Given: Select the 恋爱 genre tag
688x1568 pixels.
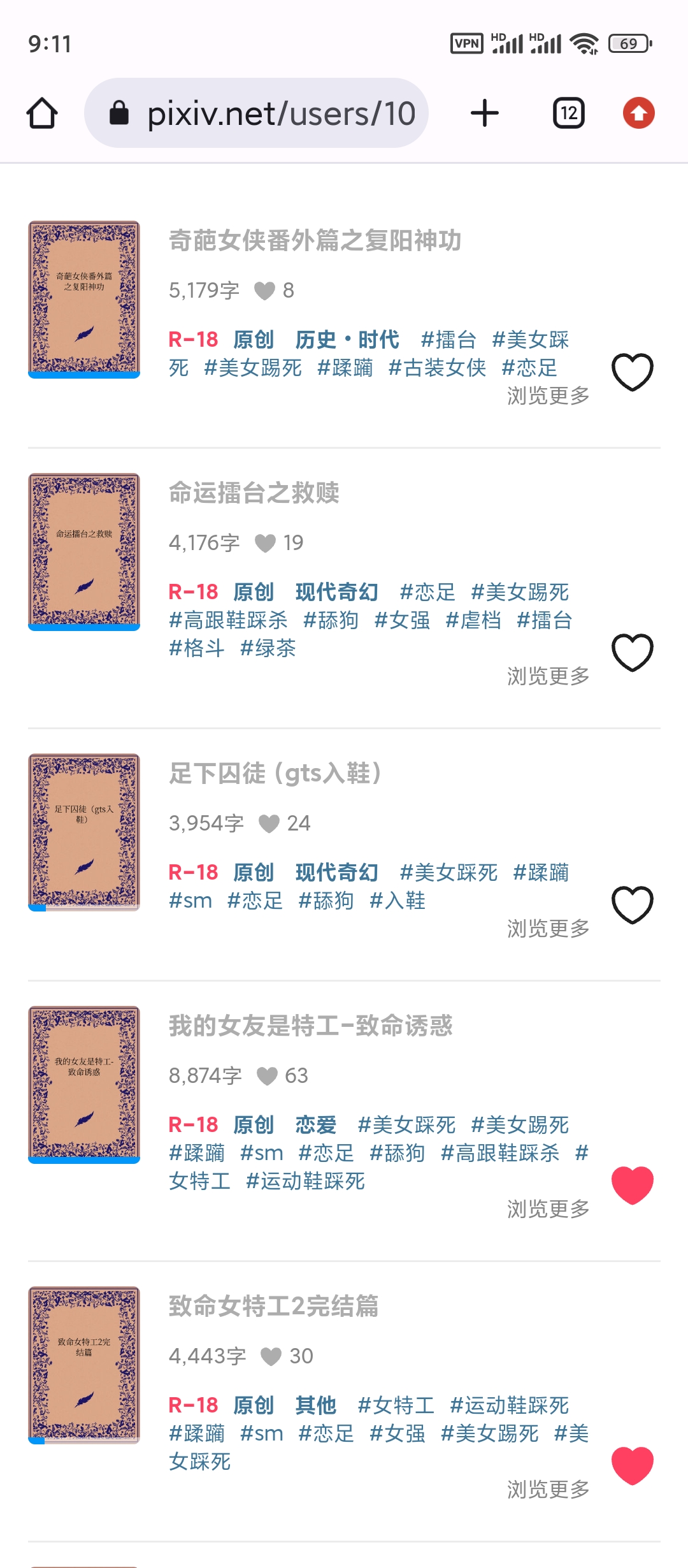Looking at the screenshot, I should tap(315, 1125).
